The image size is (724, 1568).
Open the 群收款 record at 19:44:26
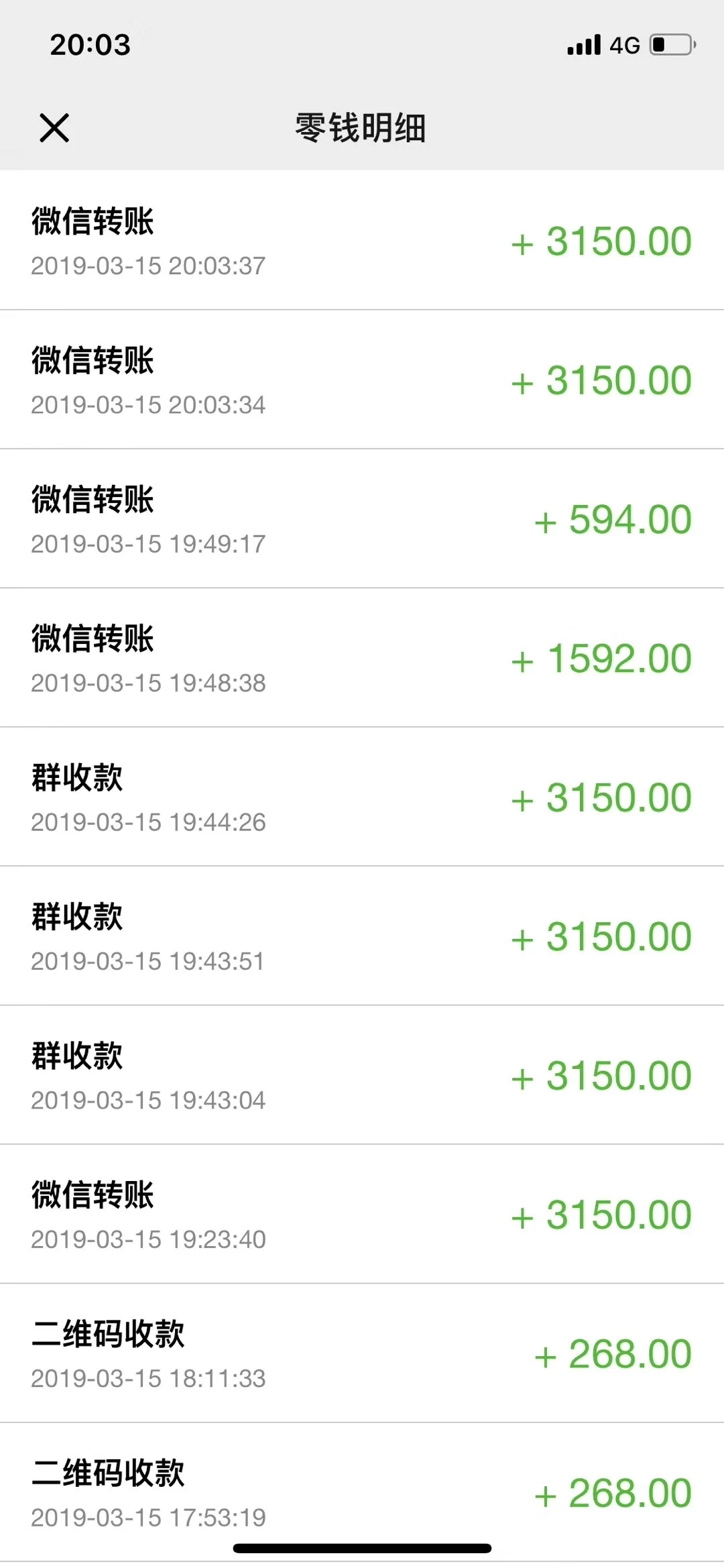[362, 797]
